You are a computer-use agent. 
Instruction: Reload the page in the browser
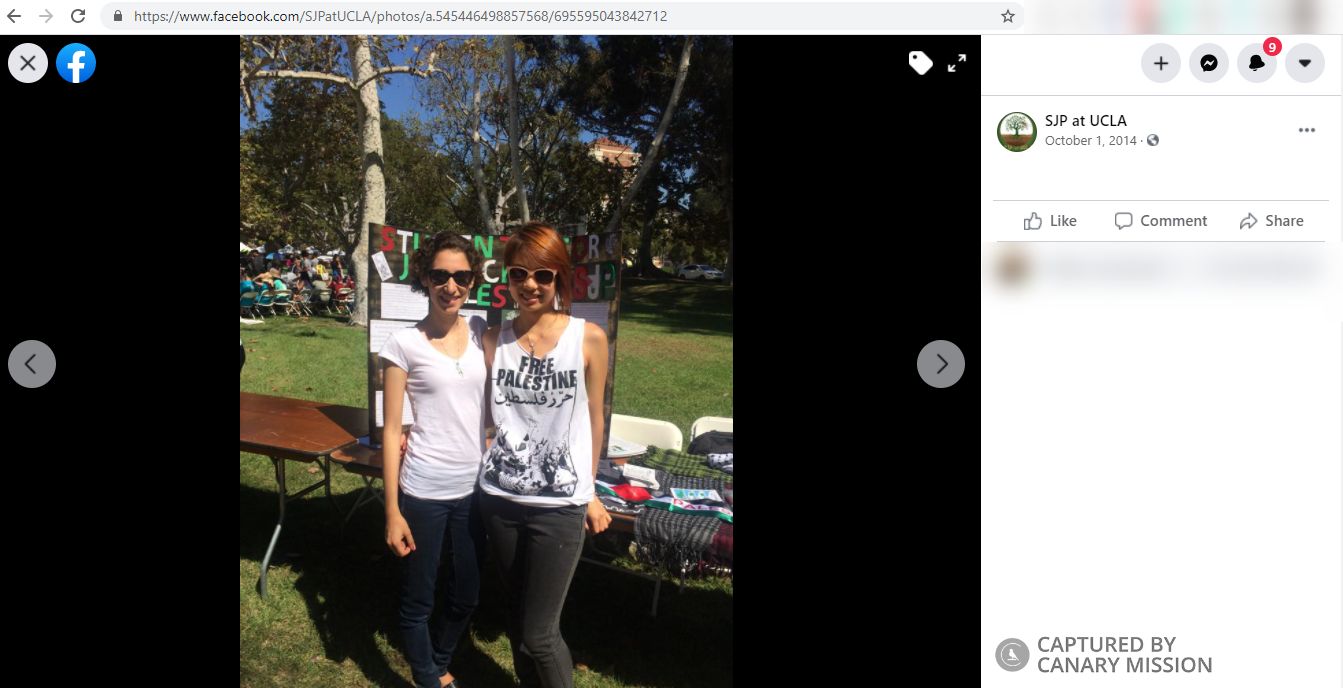click(78, 16)
